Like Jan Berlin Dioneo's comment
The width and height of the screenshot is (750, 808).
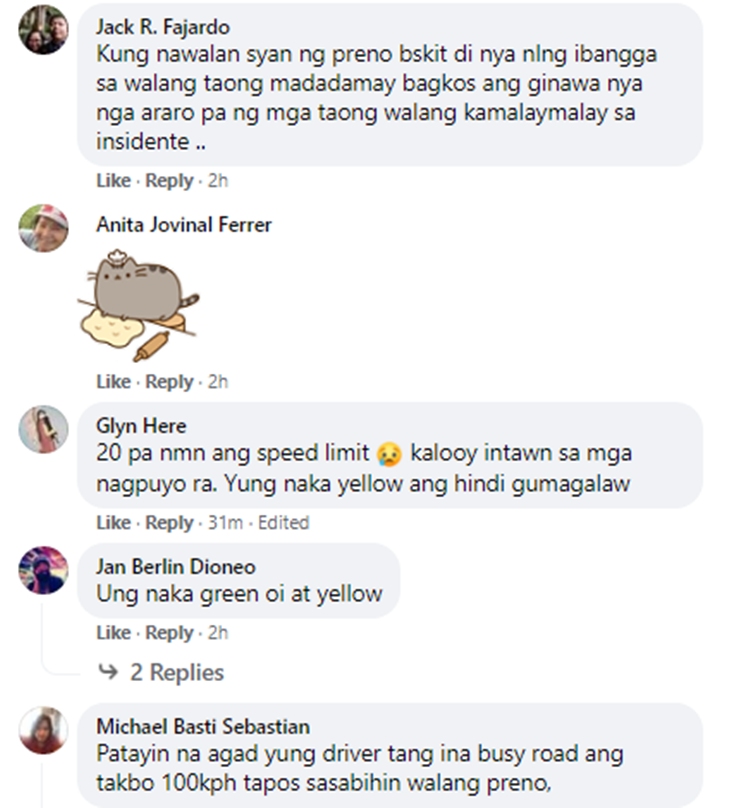pyautogui.click(x=113, y=633)
